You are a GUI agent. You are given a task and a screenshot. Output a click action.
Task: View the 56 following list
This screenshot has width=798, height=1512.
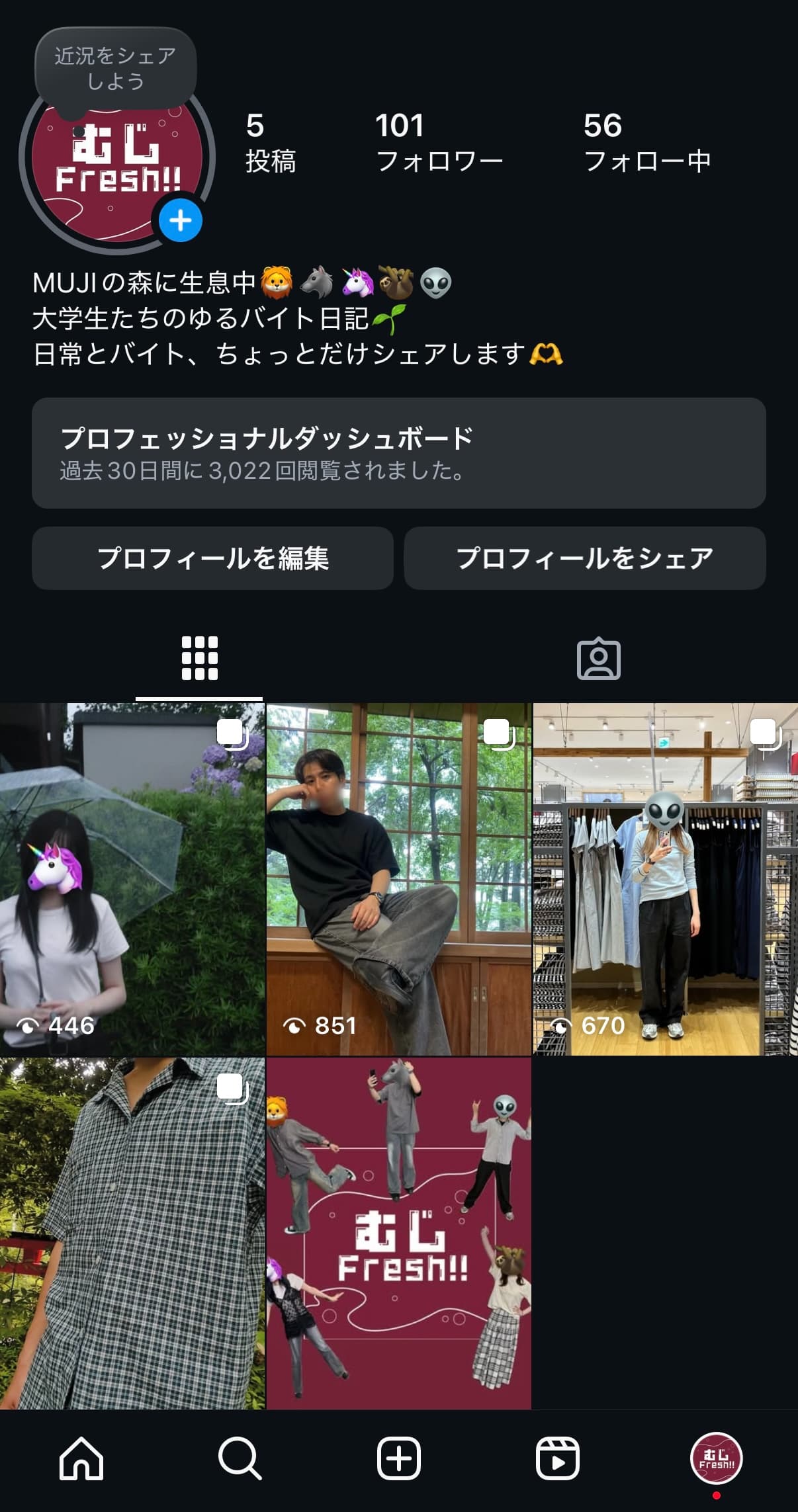[x=646, y=143]
